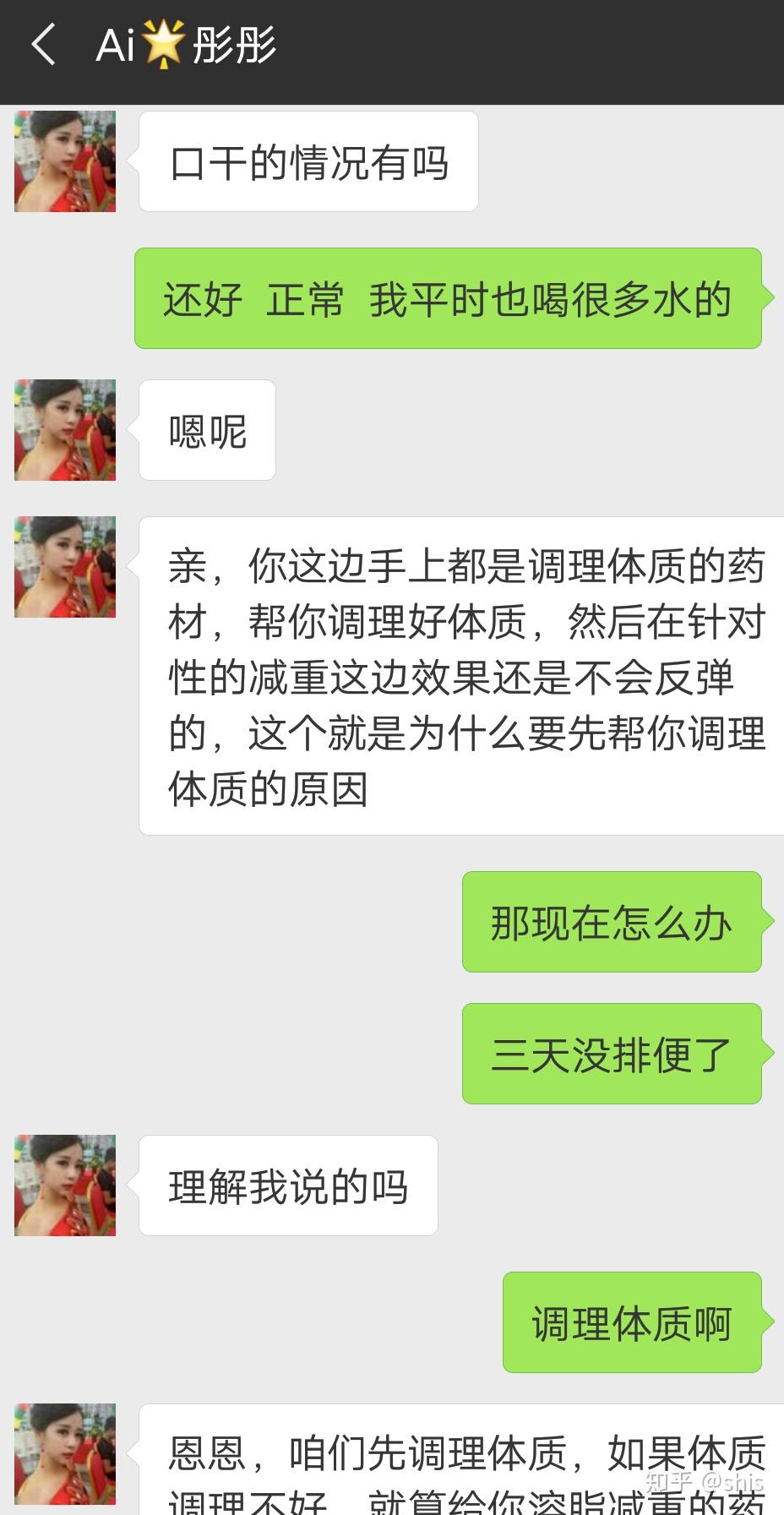The width and height of the screenshot is (784, 1515).
Task: Go back from the chat with Ai彤彤
Action: coord(43,45)
